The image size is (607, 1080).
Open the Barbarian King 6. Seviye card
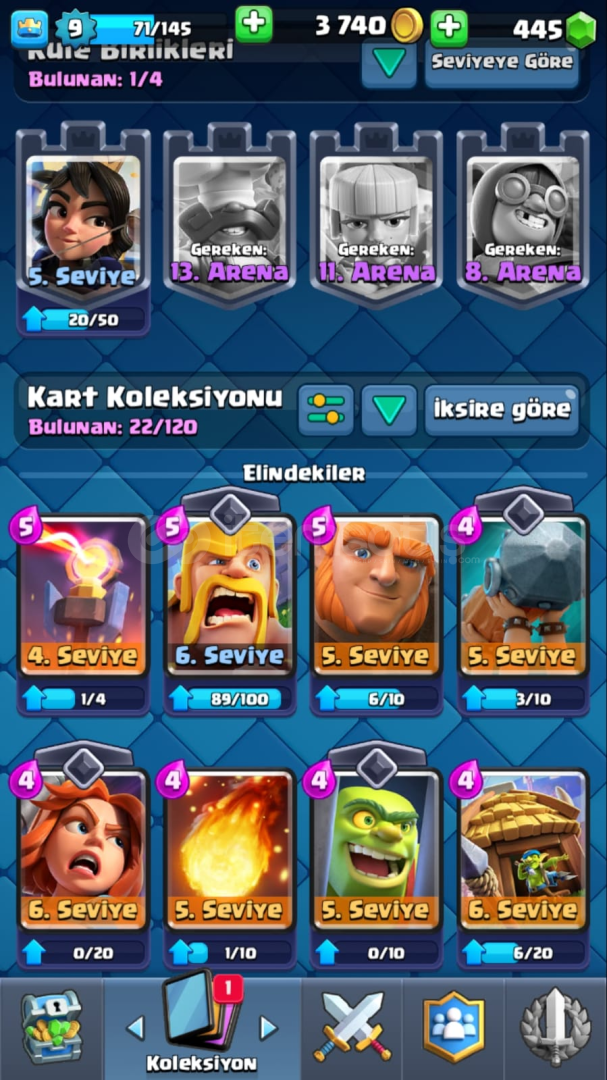point(230,612)
